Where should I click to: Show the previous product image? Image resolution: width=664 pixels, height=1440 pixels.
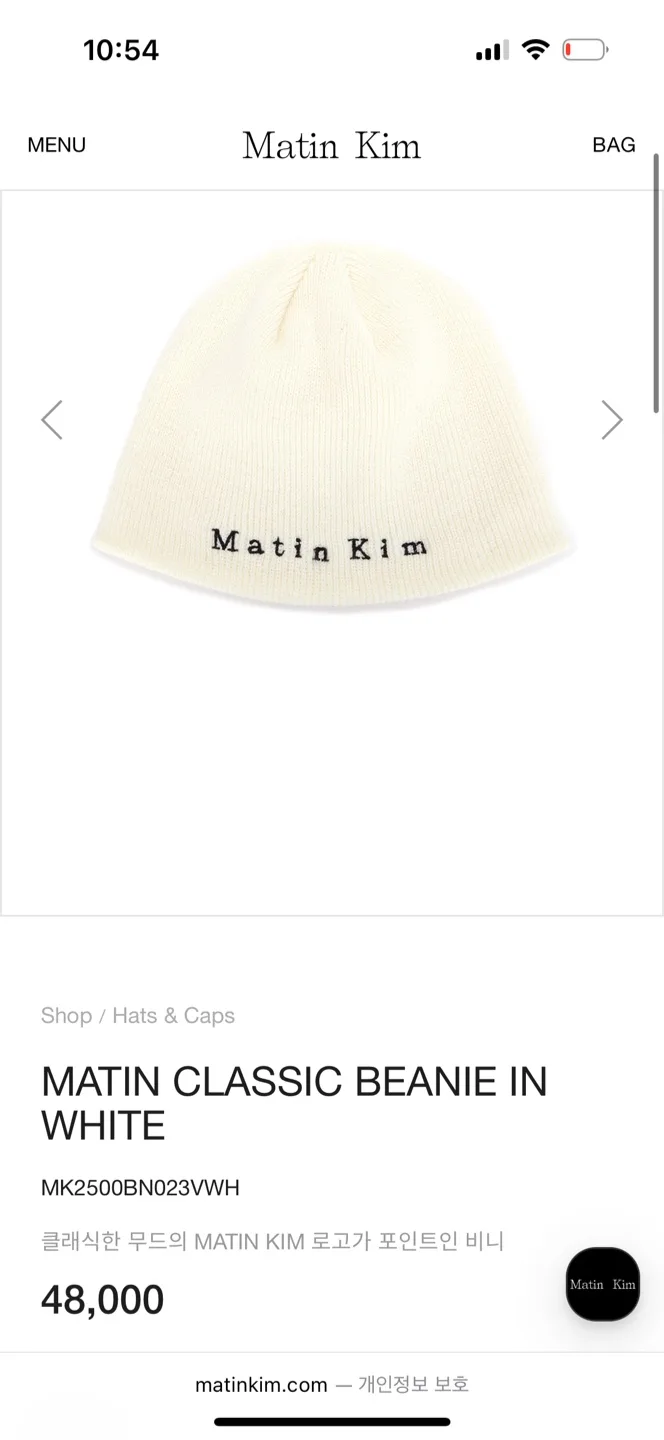tap(52, 420)
